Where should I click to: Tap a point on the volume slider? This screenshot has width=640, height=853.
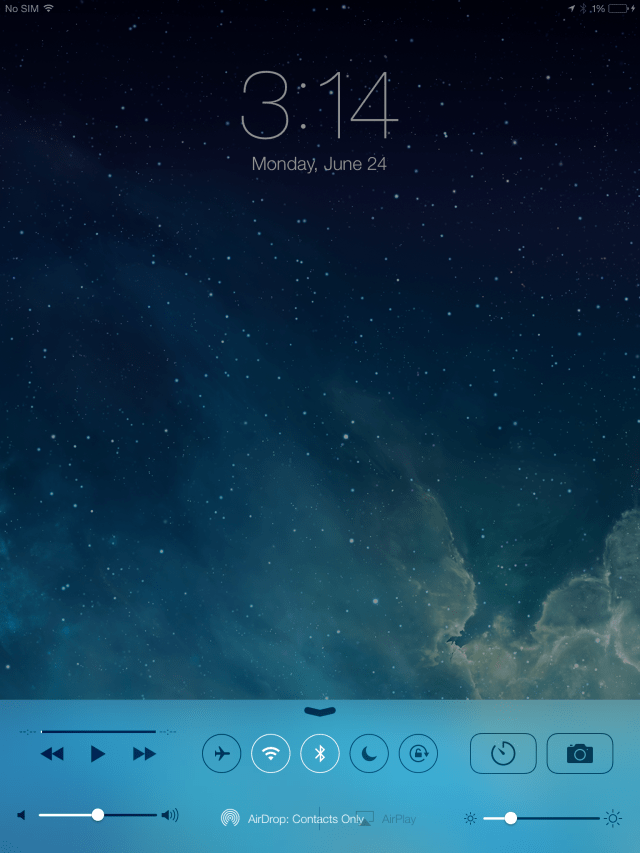[98, 815]
